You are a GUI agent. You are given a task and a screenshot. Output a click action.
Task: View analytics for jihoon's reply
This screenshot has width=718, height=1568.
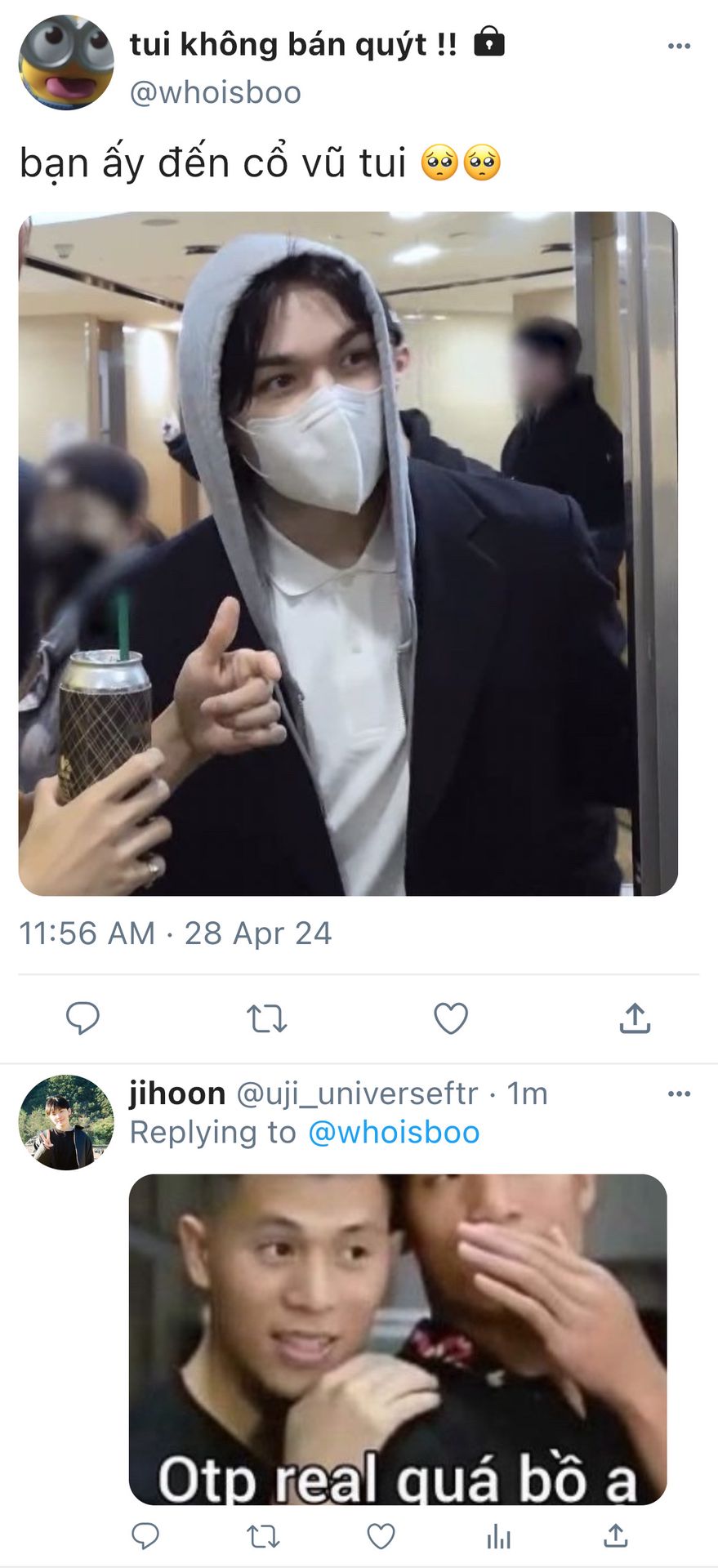498,1537
